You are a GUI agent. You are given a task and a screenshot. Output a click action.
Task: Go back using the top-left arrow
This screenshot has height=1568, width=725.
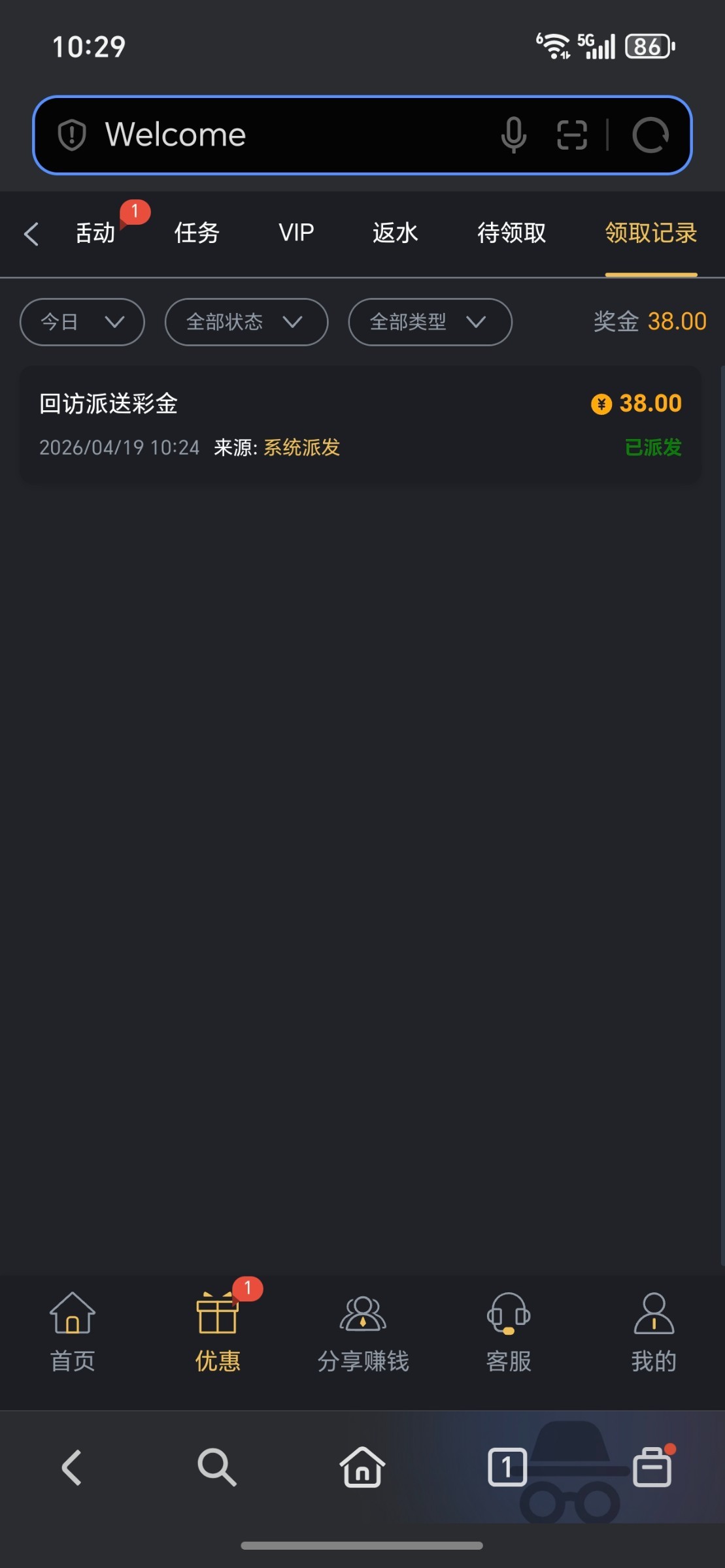point(31,233)
